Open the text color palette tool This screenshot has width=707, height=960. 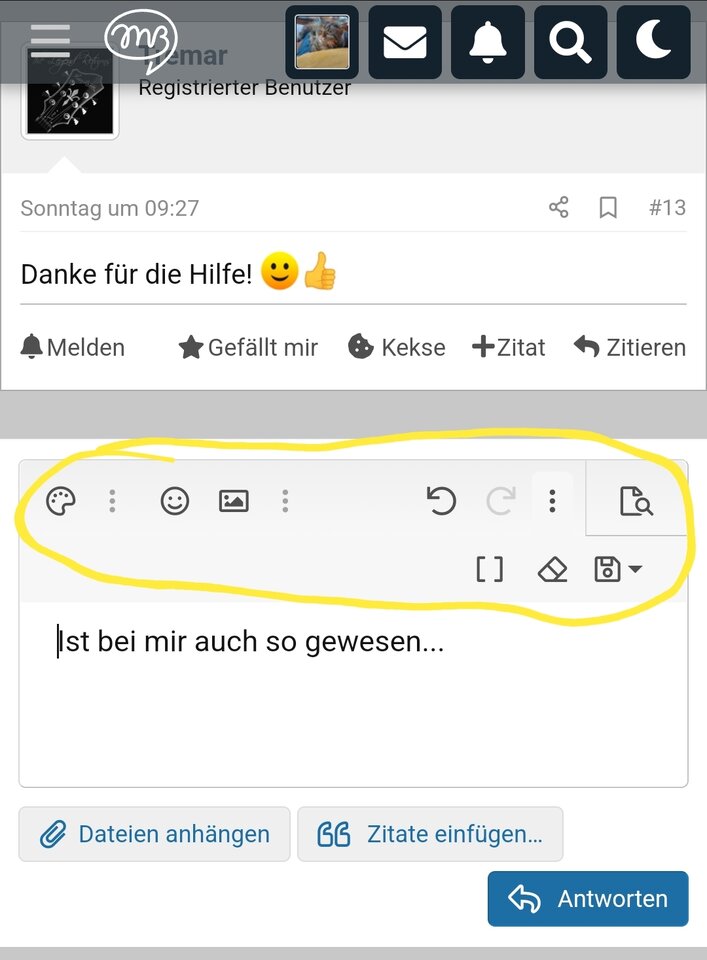(62, 501)
